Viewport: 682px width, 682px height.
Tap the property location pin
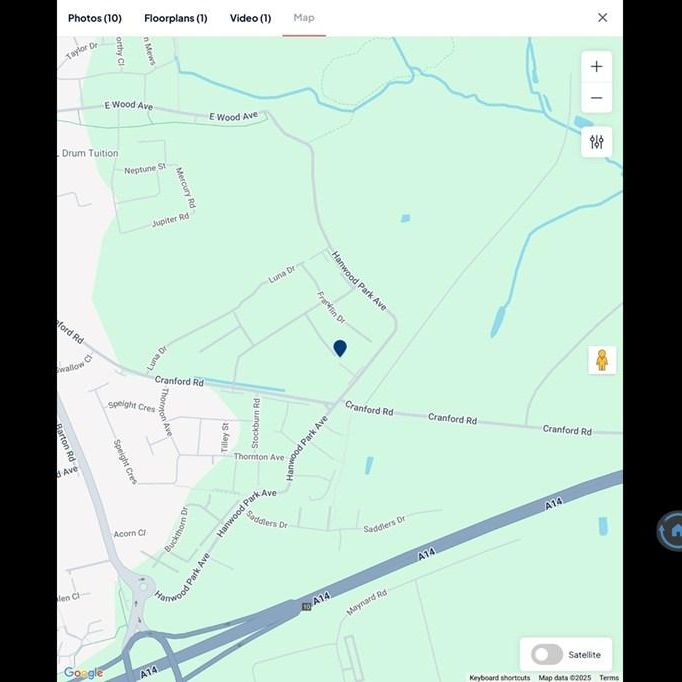coord(340,348)
